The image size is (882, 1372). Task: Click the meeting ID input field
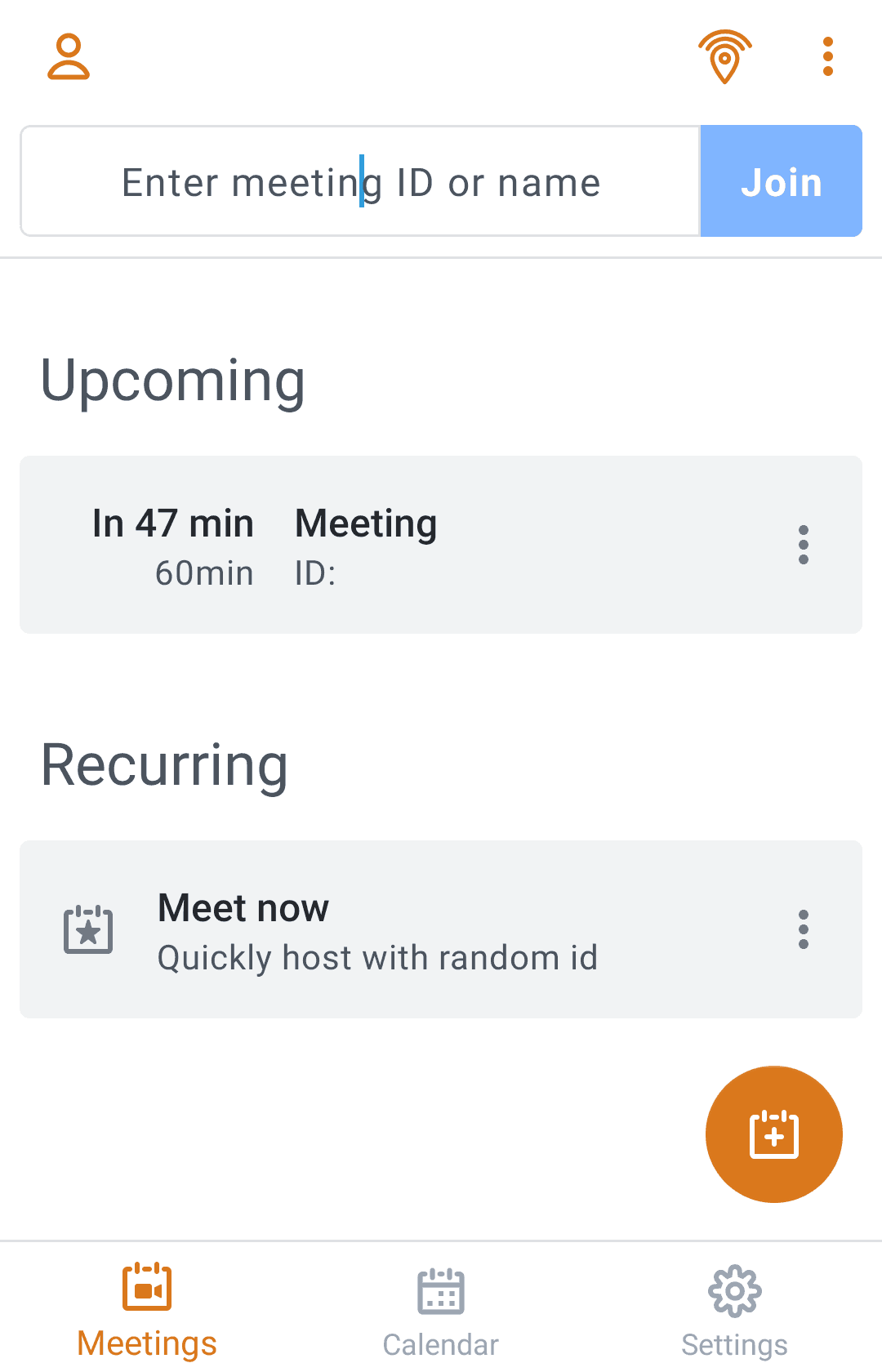coord(359,180)
